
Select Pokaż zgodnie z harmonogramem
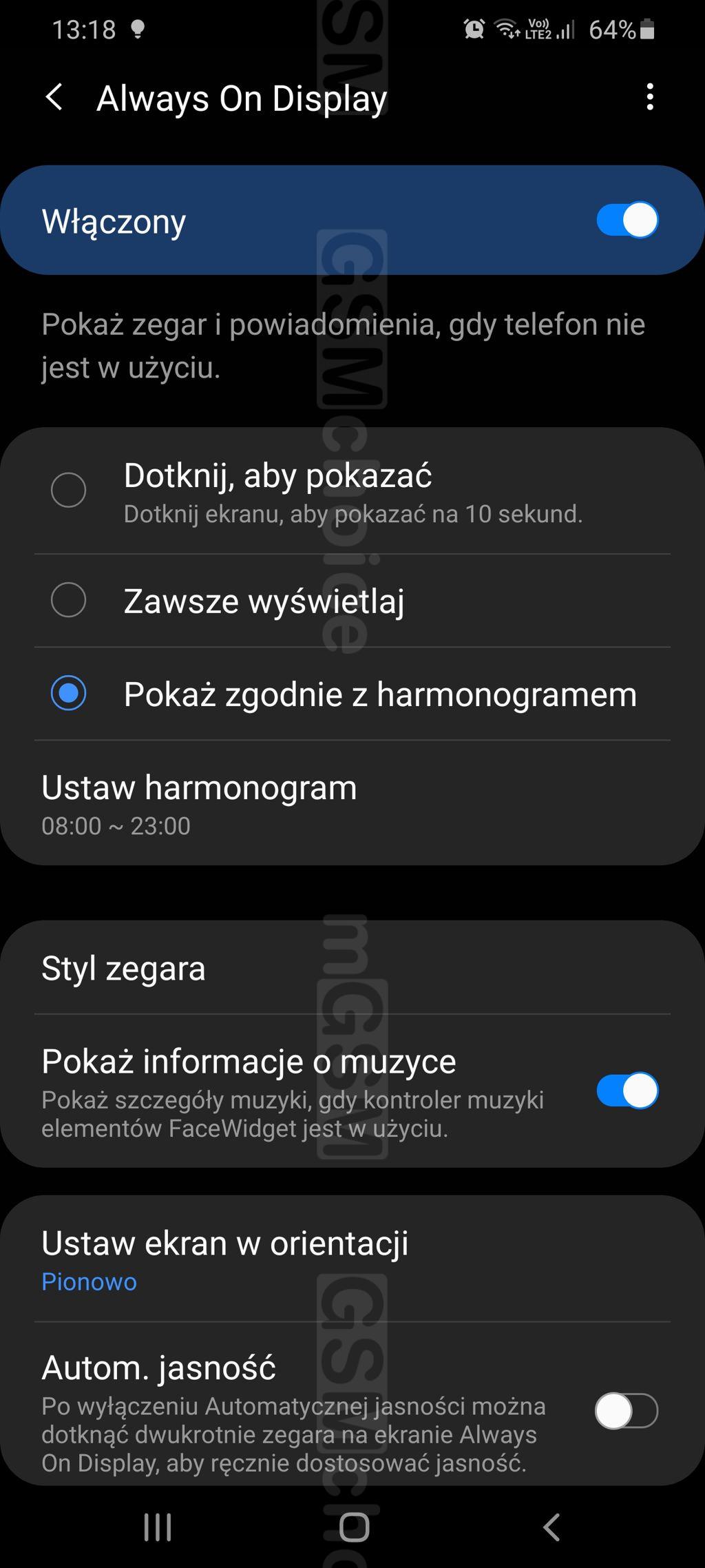[352, 694]
